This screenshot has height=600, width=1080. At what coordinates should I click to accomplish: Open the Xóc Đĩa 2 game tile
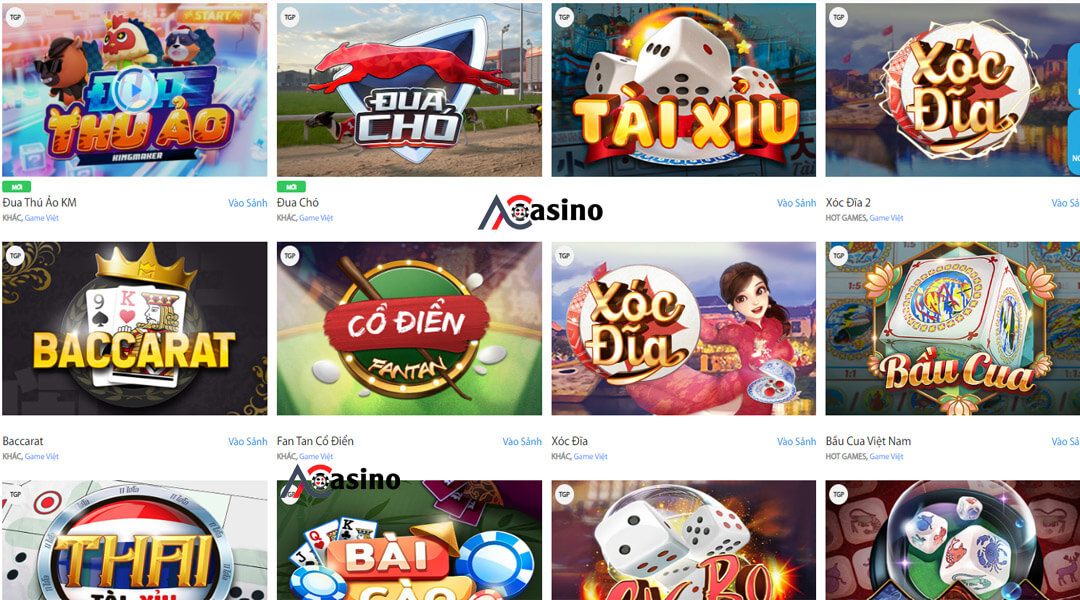click(x=952, y=90)
